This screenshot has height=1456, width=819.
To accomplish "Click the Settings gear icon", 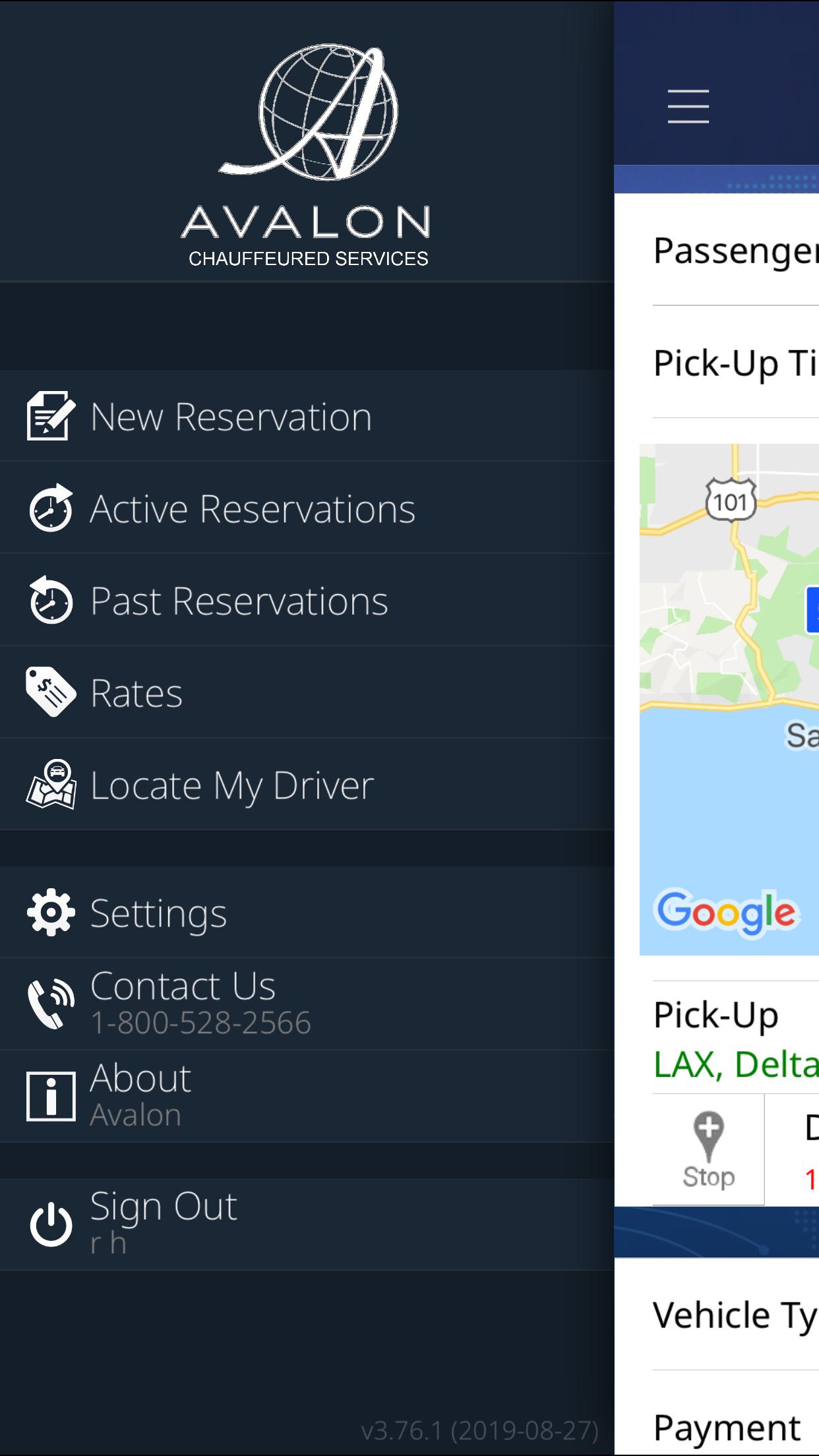I will point(49,912).
